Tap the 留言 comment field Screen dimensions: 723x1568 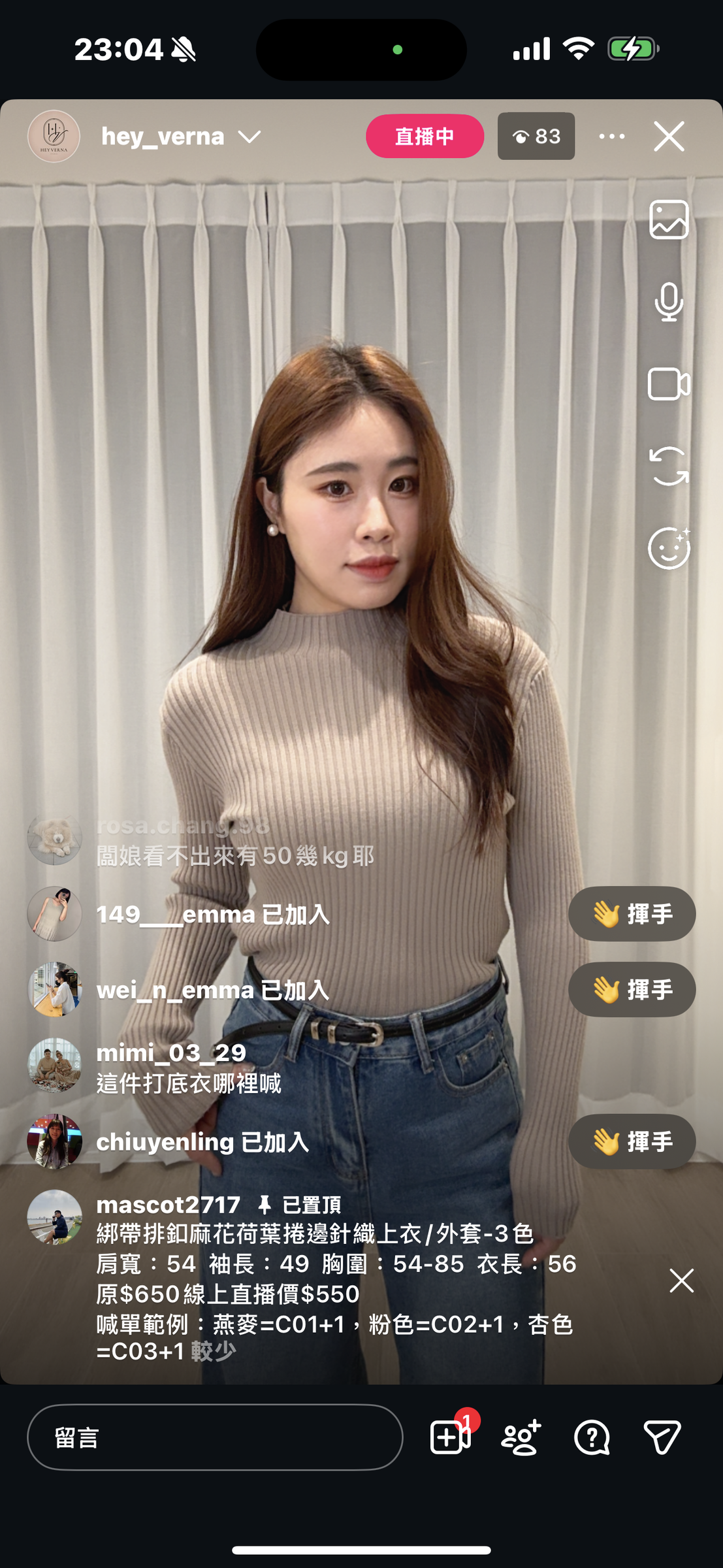tap(215, 1437)
